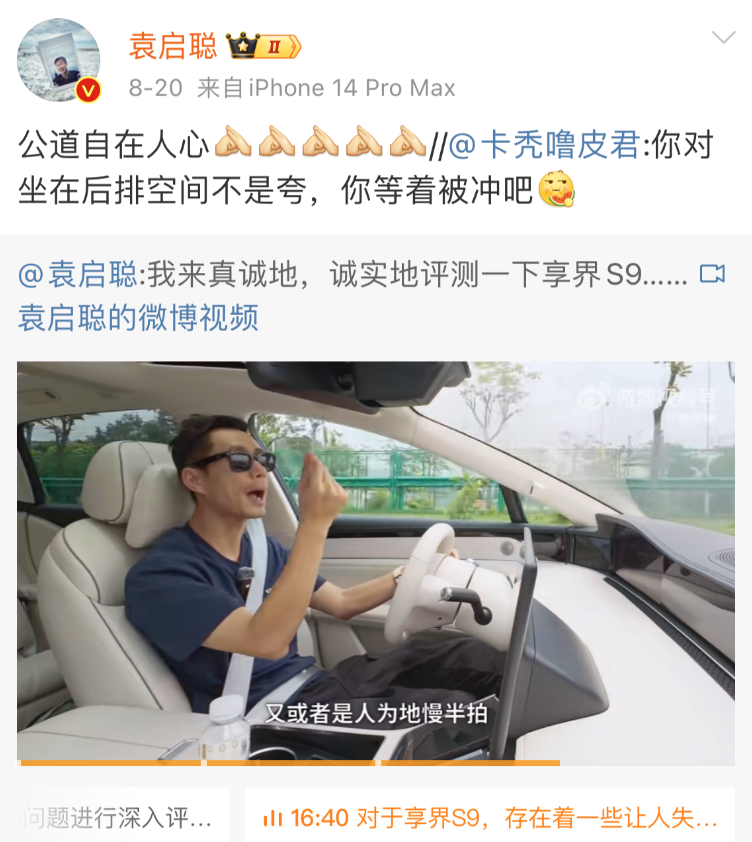Jump to the 16:40 video chapter
Screen dimensions: 752x842
490,818
